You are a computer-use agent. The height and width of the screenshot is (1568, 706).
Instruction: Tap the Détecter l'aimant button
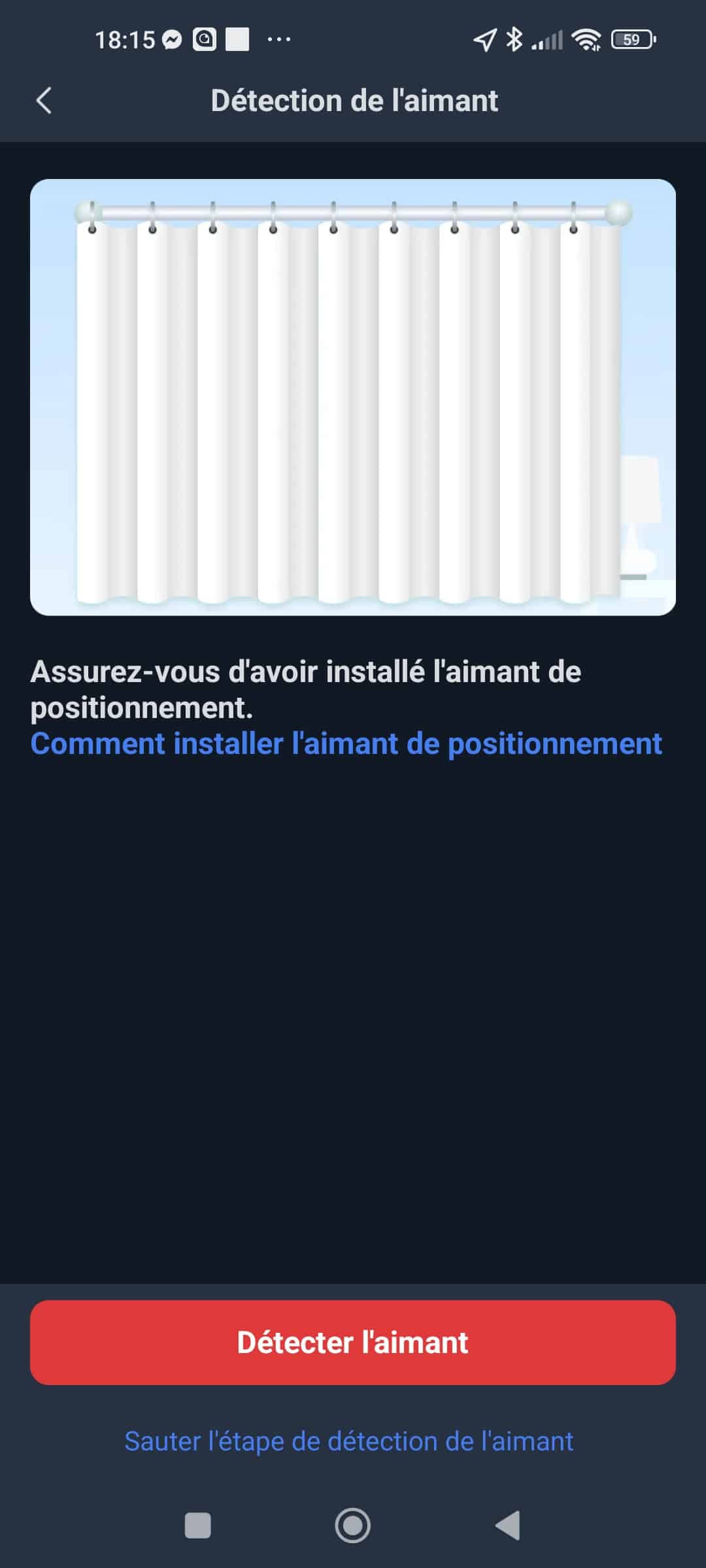coord(353,1342)
